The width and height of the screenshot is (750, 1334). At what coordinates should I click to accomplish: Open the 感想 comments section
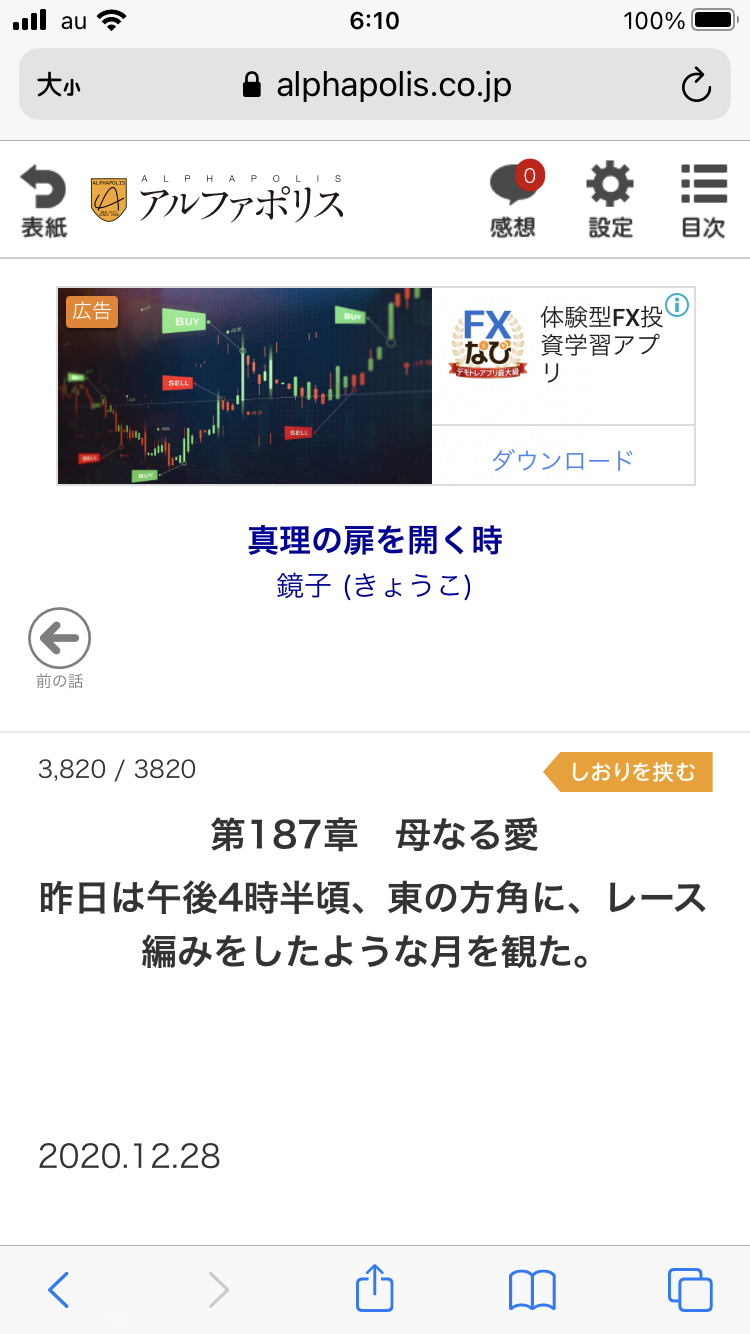pyautogui.click(x=513, y=200)
